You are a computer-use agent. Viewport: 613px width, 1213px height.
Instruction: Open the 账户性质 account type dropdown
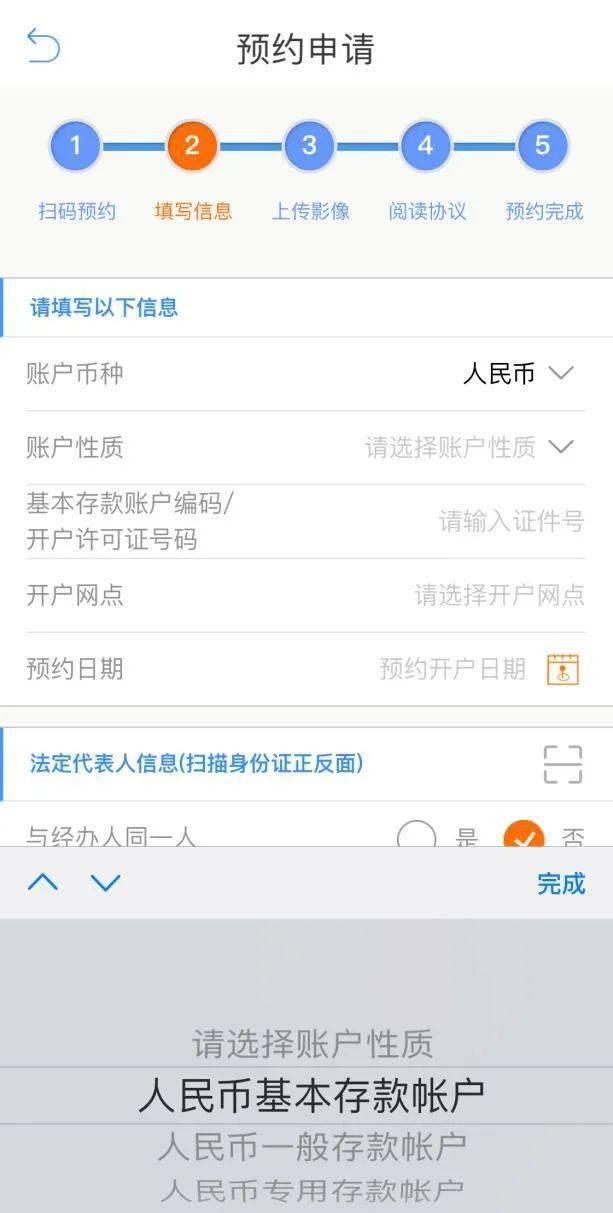click(x=468, y=447)
